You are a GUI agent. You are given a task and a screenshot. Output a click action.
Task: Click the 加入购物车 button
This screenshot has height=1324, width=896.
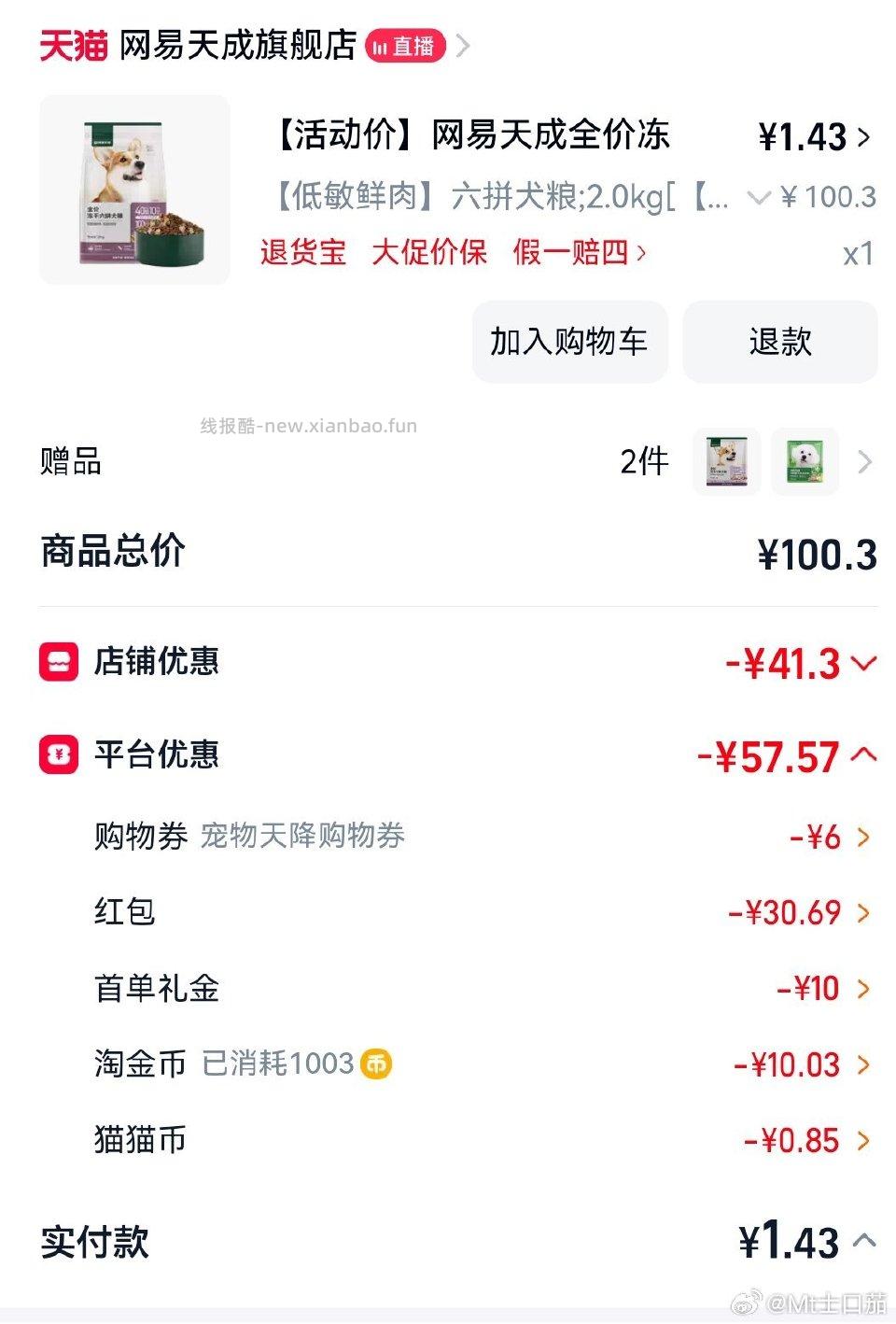[569, 343]
